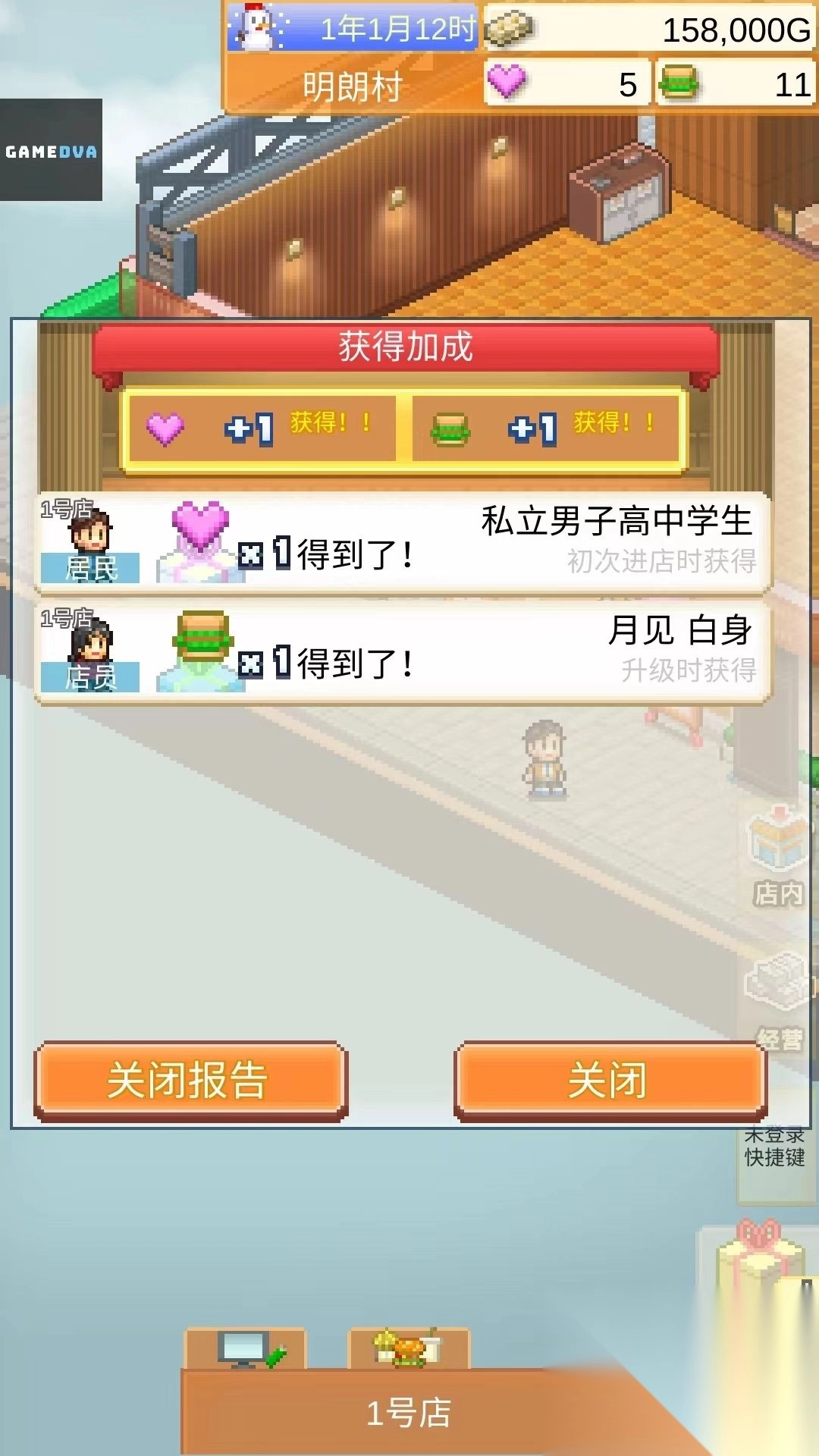The image size is (819, 1456).
Task: Open the 私立男子高中学生 reward row
Action: point(403,542)
